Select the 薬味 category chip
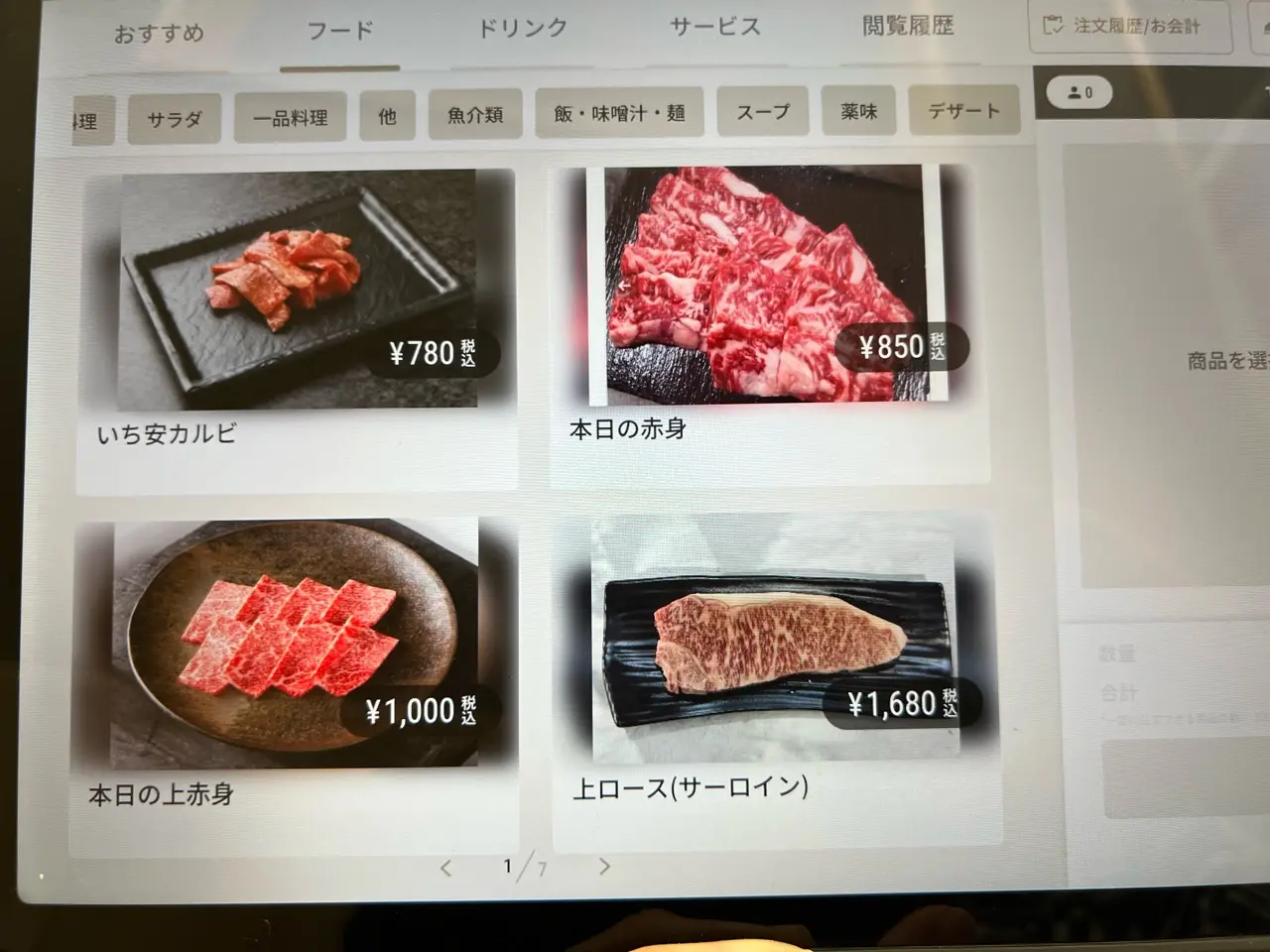 [x=859, y=111]
